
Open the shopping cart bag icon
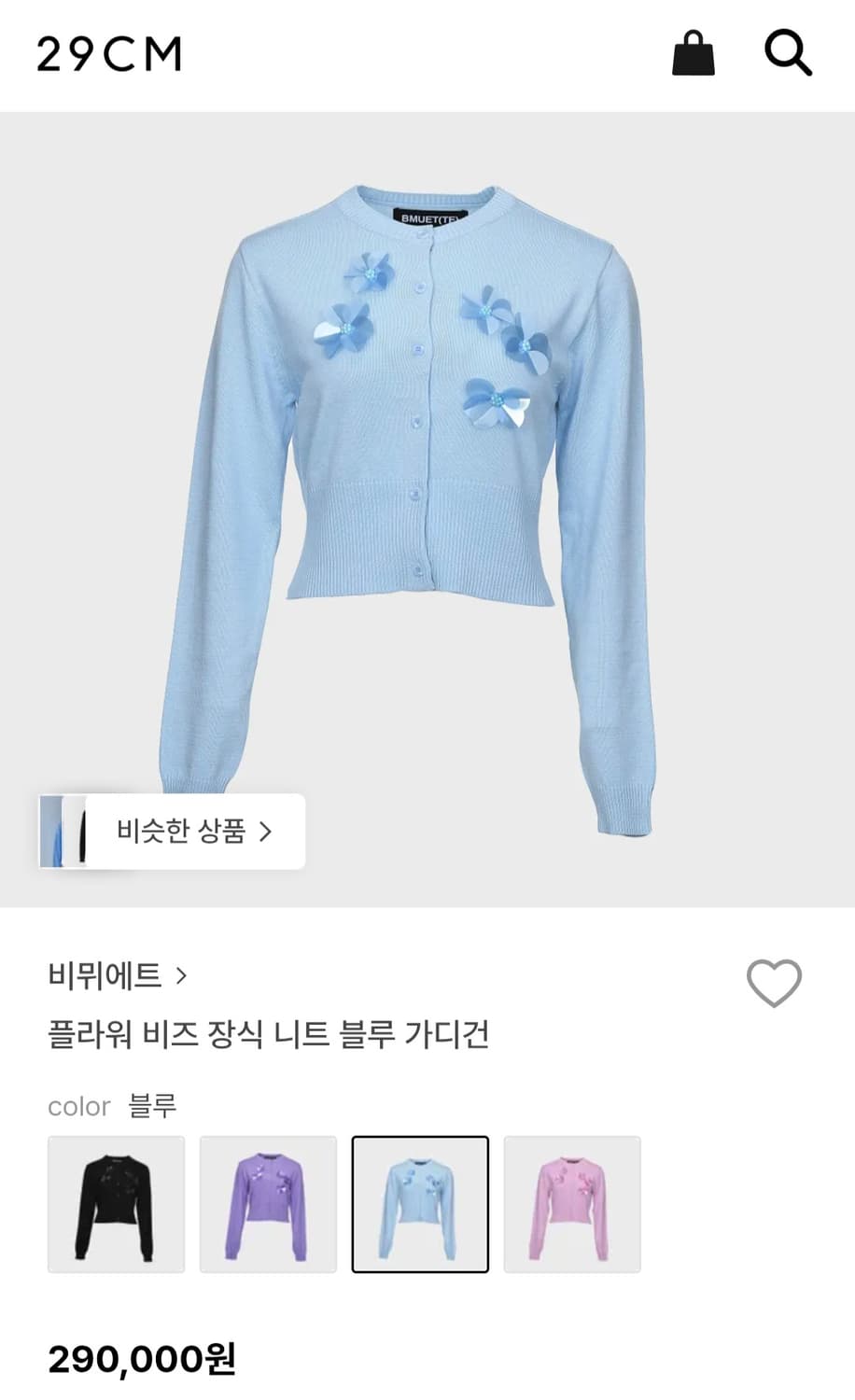pyautogui.click(x=693, y=53)
